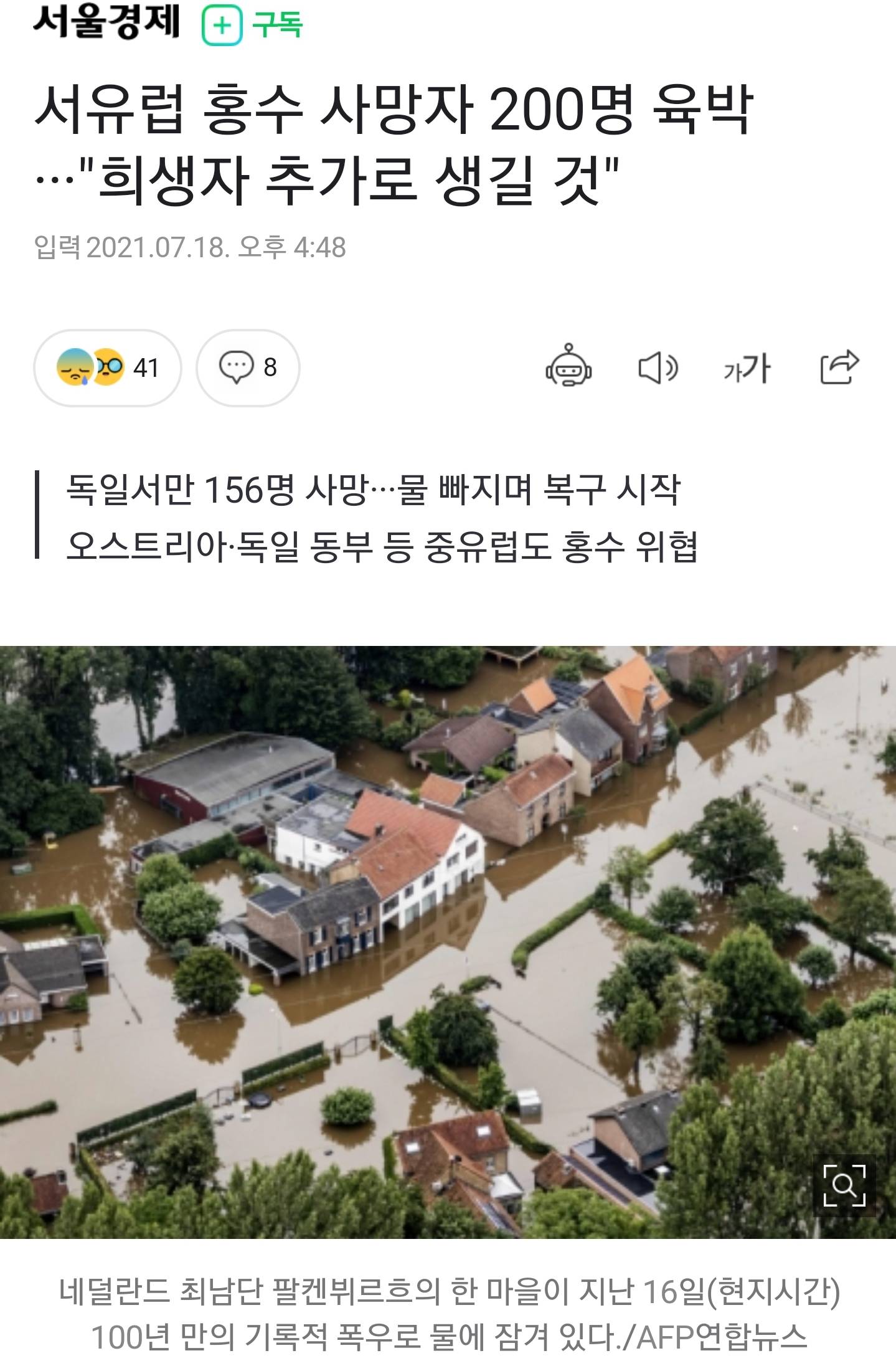Screen dimensions: 896x1371
Task: Enlarge the flood photo with magnifier icon
Action: (x=844, y=1185)
